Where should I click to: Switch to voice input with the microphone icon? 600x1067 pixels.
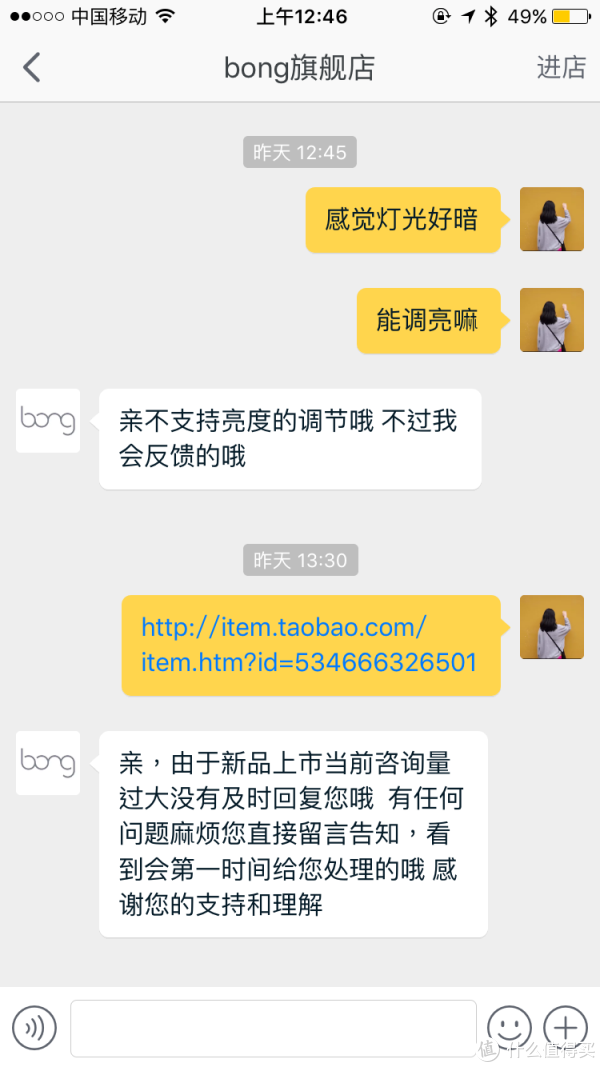[x=34, y=1028]
